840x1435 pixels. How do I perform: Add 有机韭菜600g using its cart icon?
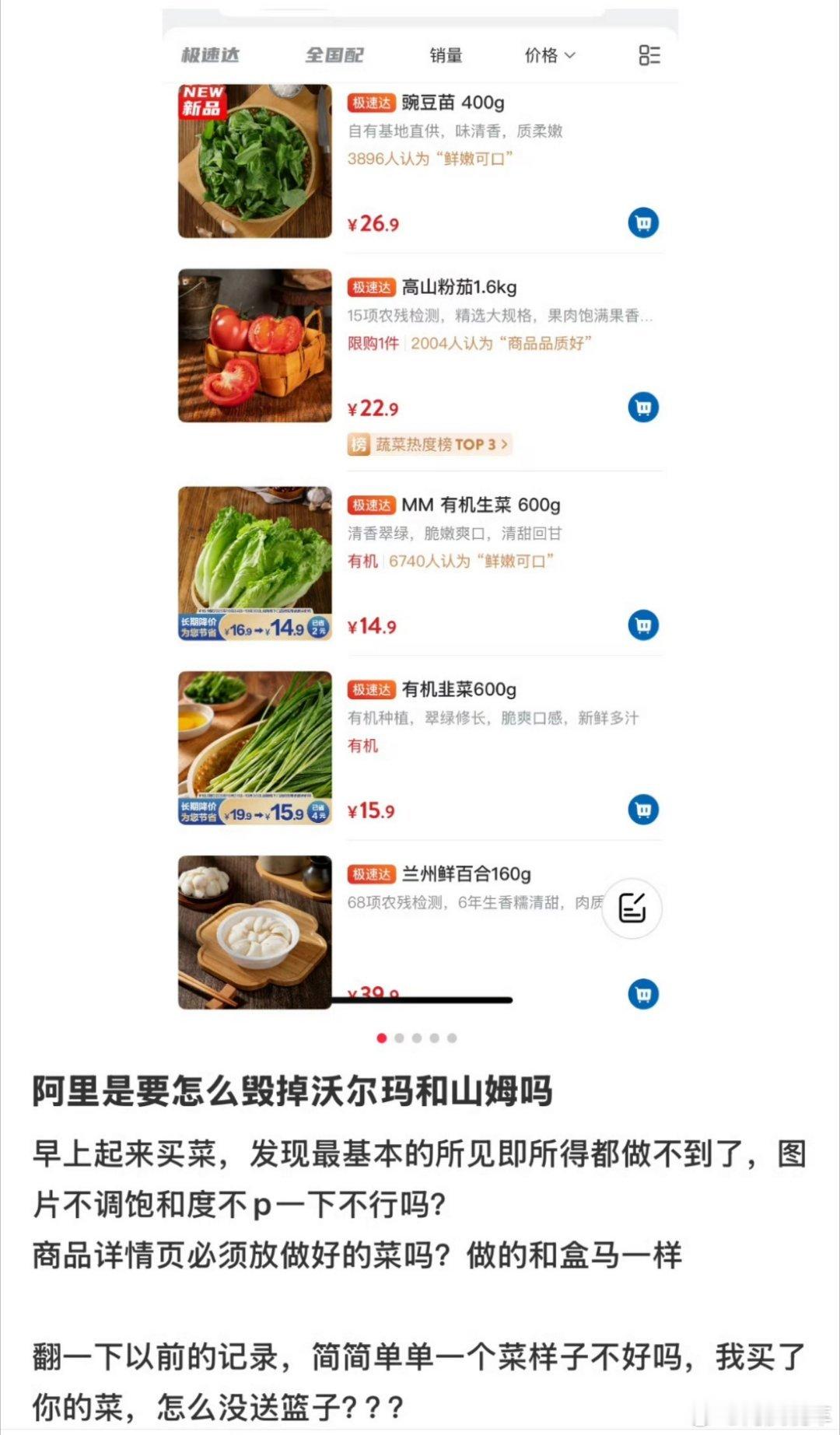click(642, 809)
